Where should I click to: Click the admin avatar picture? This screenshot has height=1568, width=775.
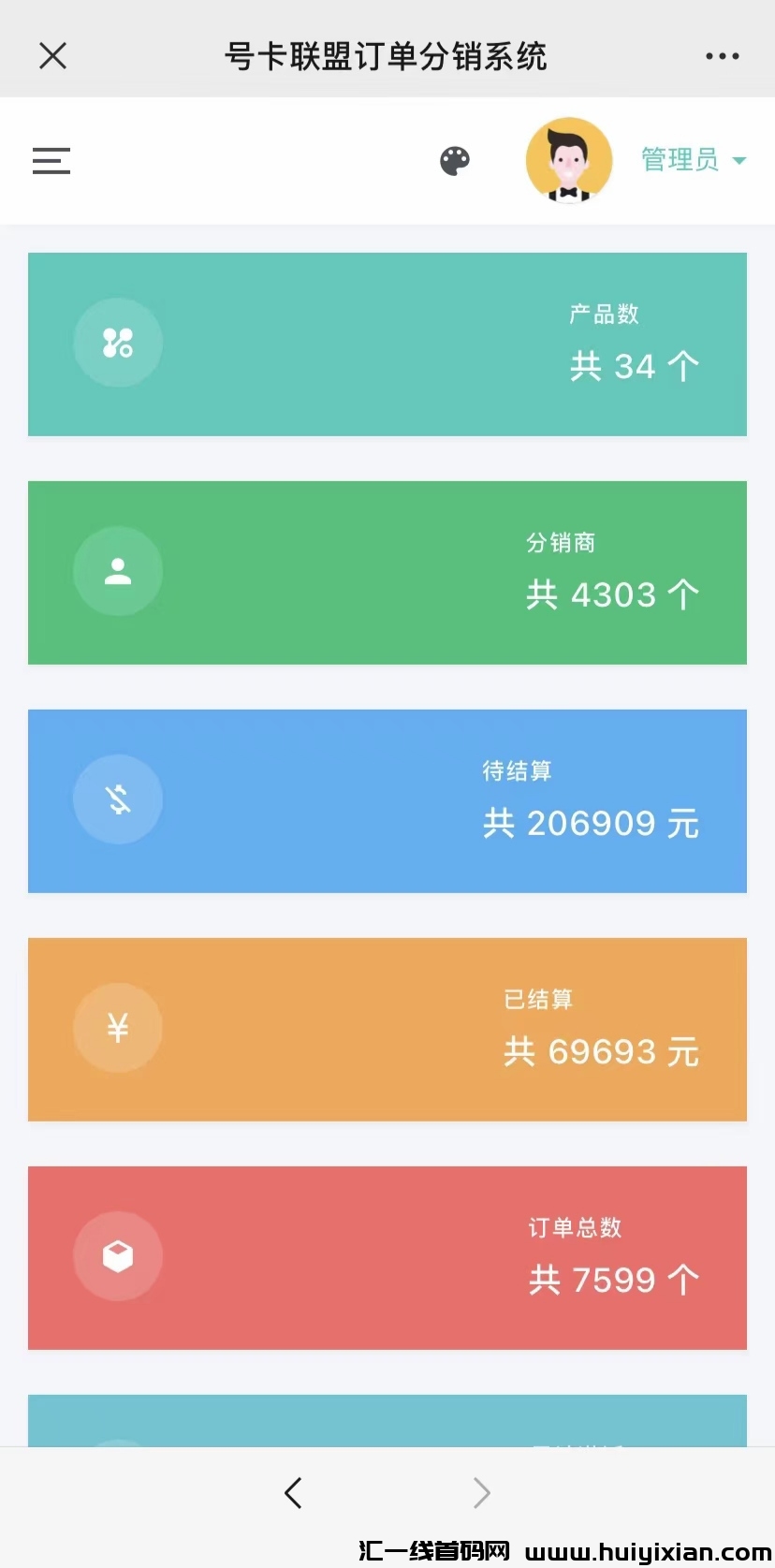pyautogui.click(x=569, y=159)
